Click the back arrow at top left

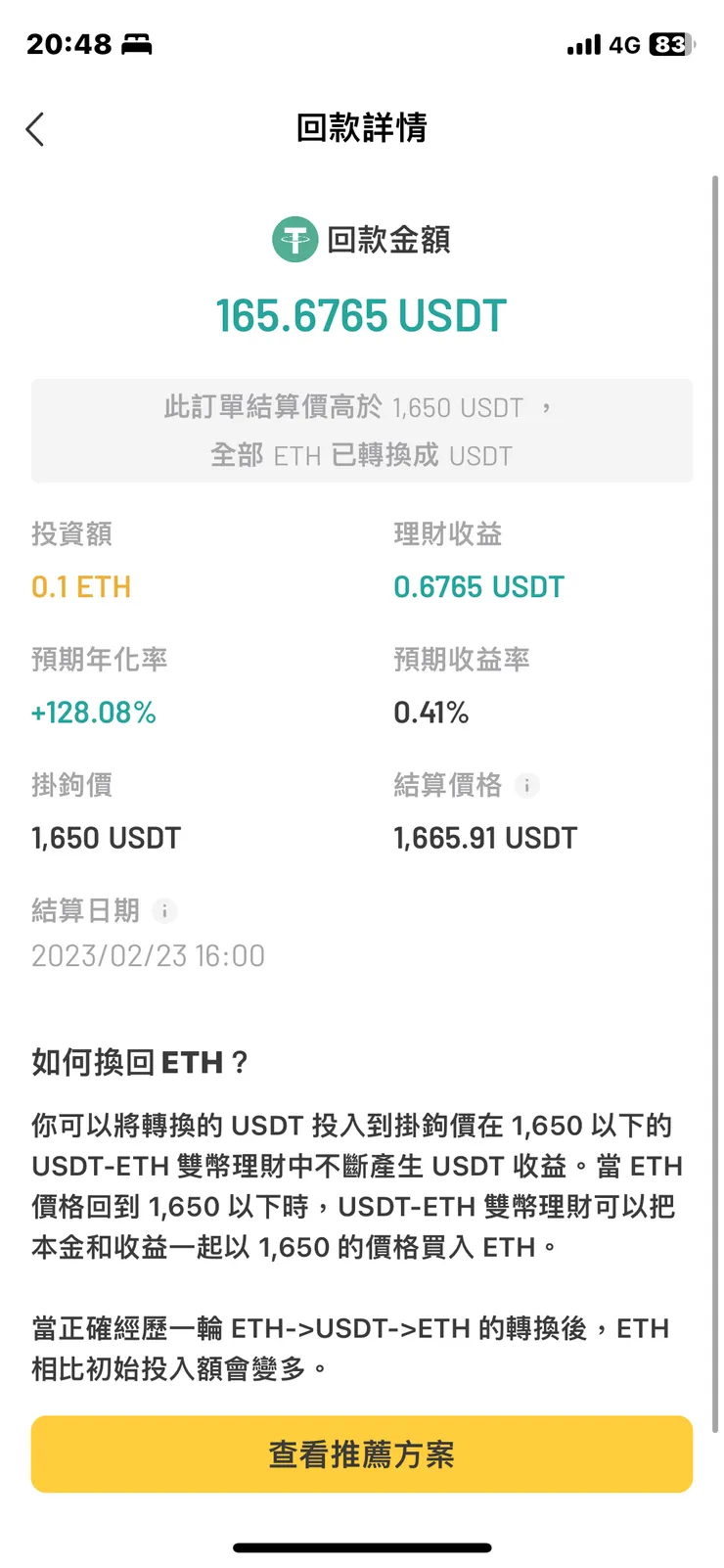click(35, 128)
